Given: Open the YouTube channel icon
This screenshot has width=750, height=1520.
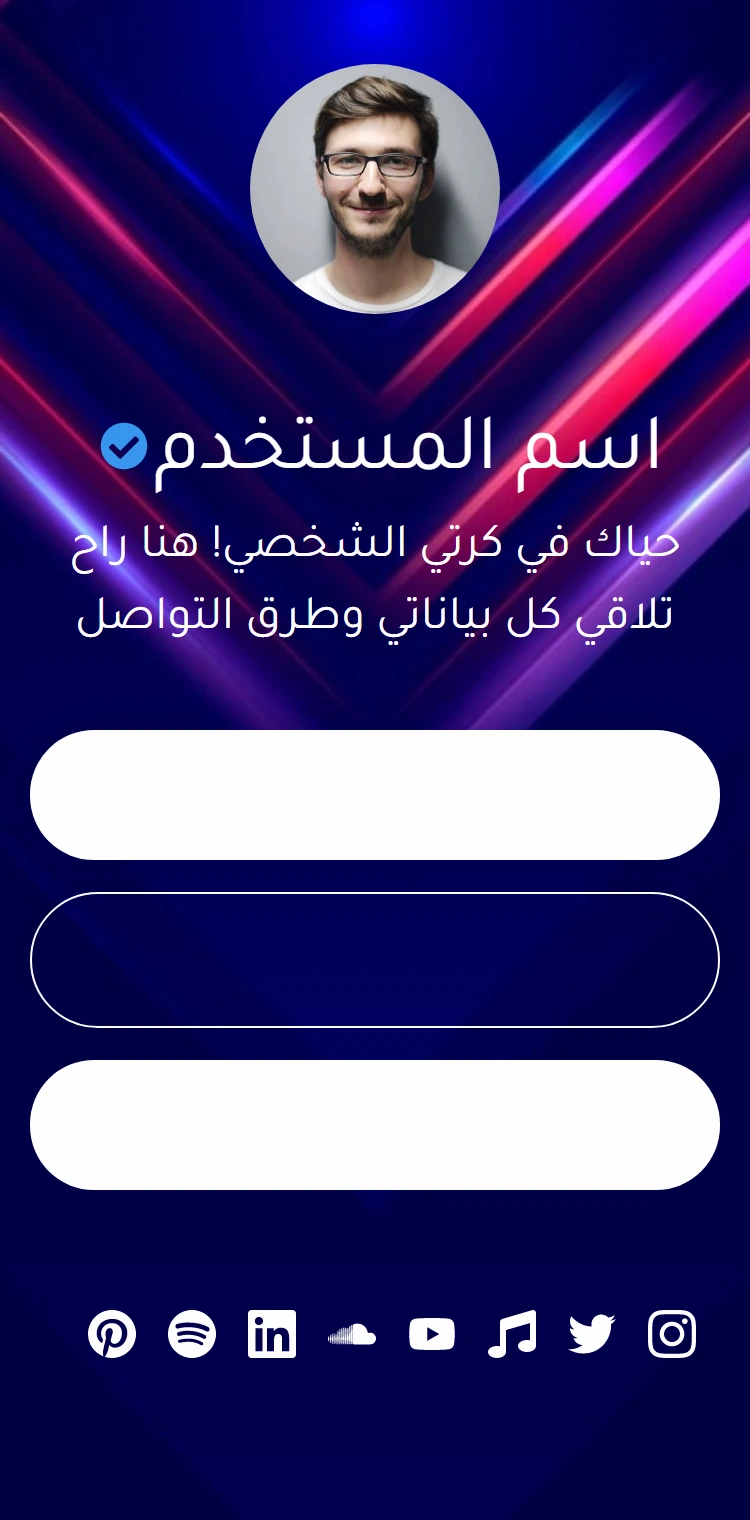Looking at the screenshot, I should tap(432, 1334).
